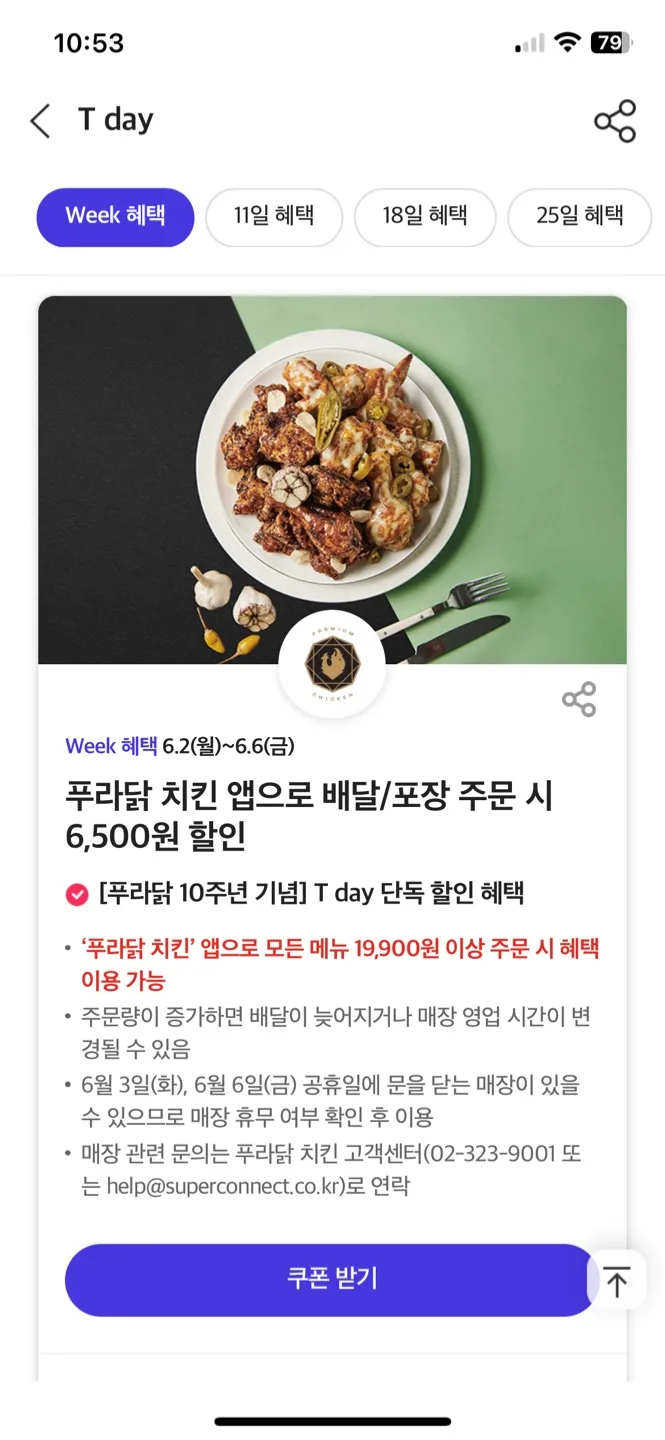Switch to the 11일 혜택 tab

tap(274, 216)
